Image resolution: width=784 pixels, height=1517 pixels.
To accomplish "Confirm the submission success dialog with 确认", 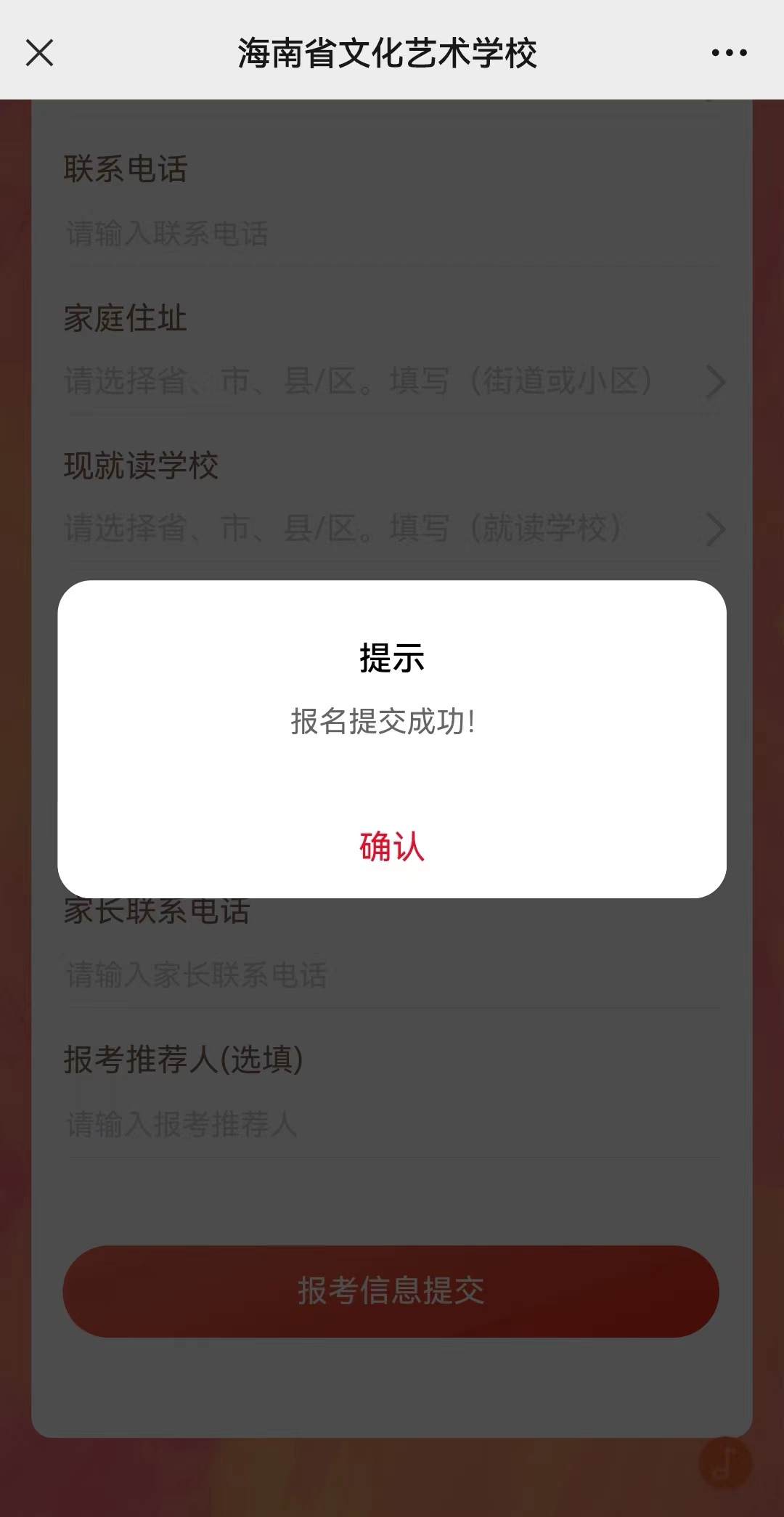I will click(x=391, y=847).
